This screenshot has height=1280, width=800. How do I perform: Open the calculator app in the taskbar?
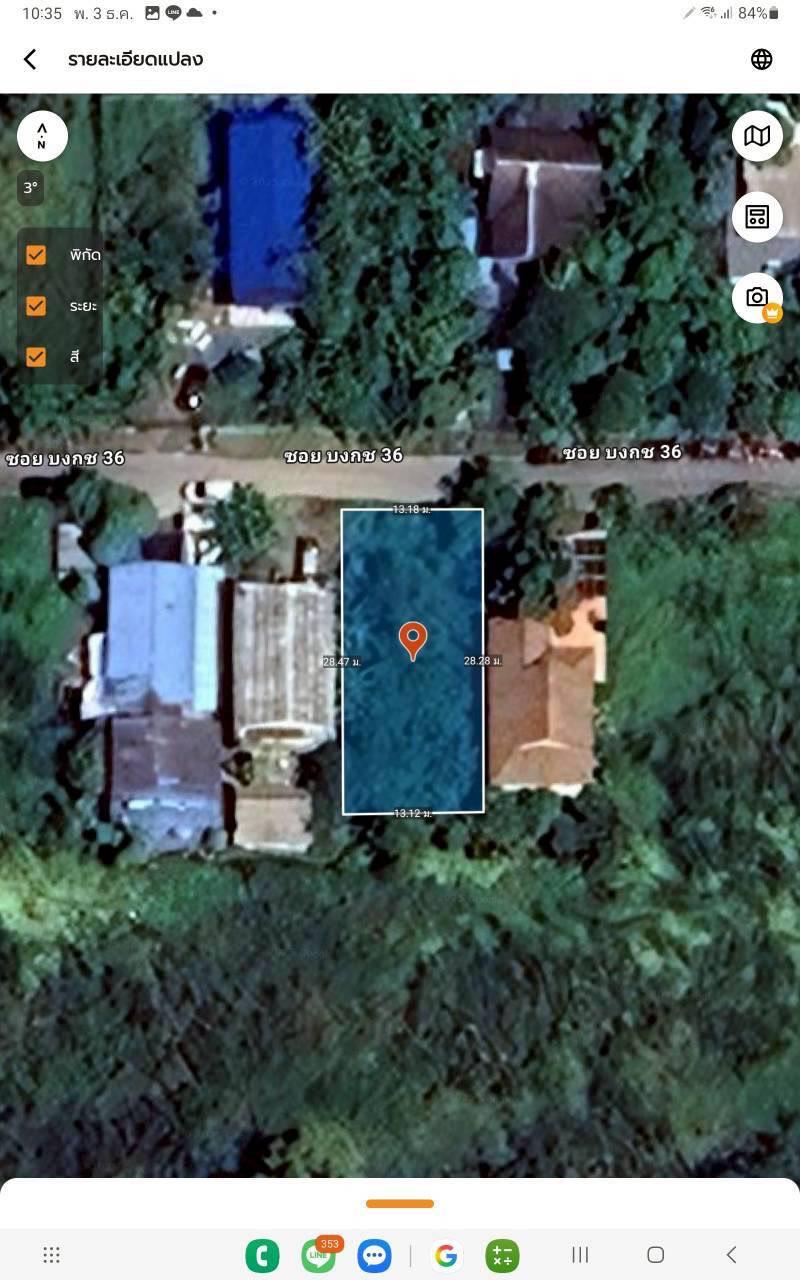click(x=502, y=1255)
